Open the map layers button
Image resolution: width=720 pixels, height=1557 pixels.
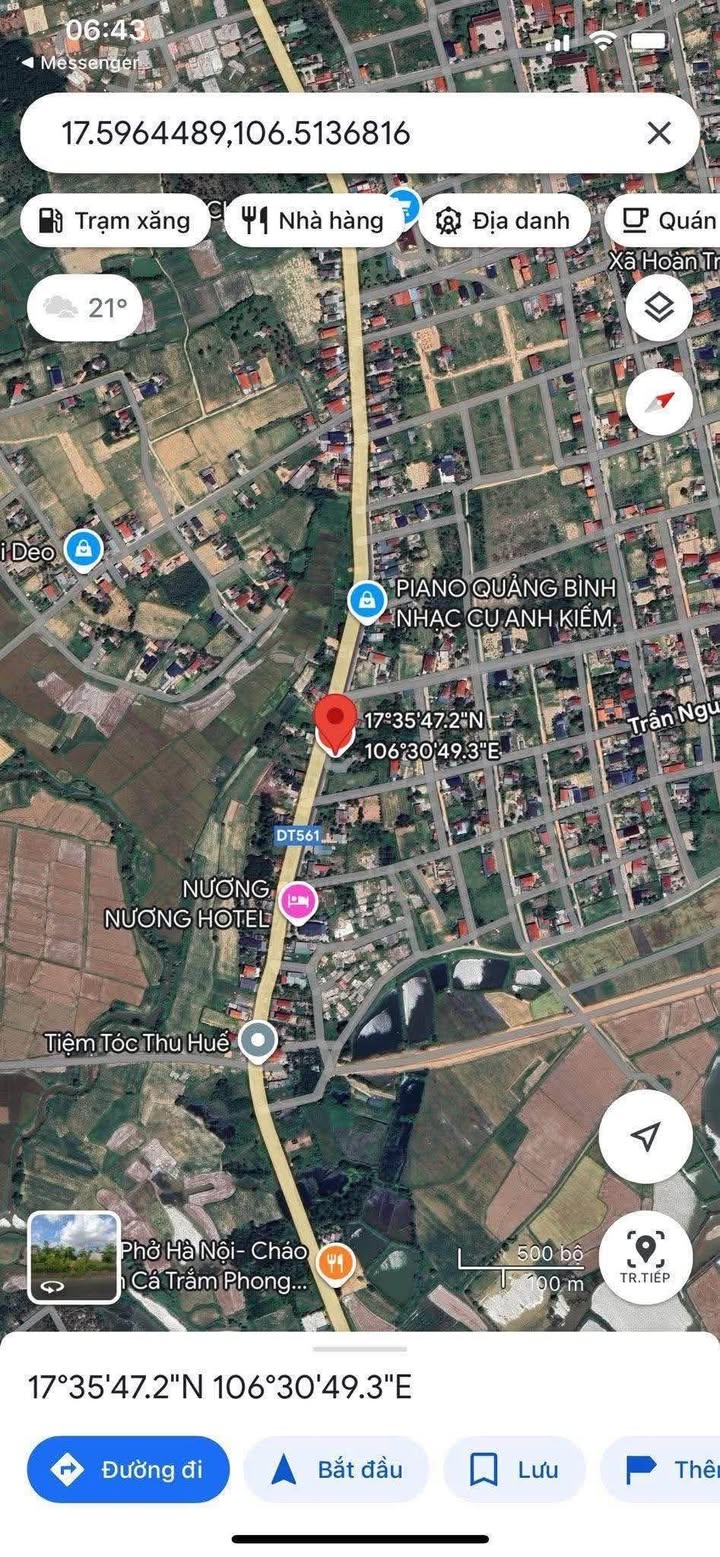coord(659,307)
